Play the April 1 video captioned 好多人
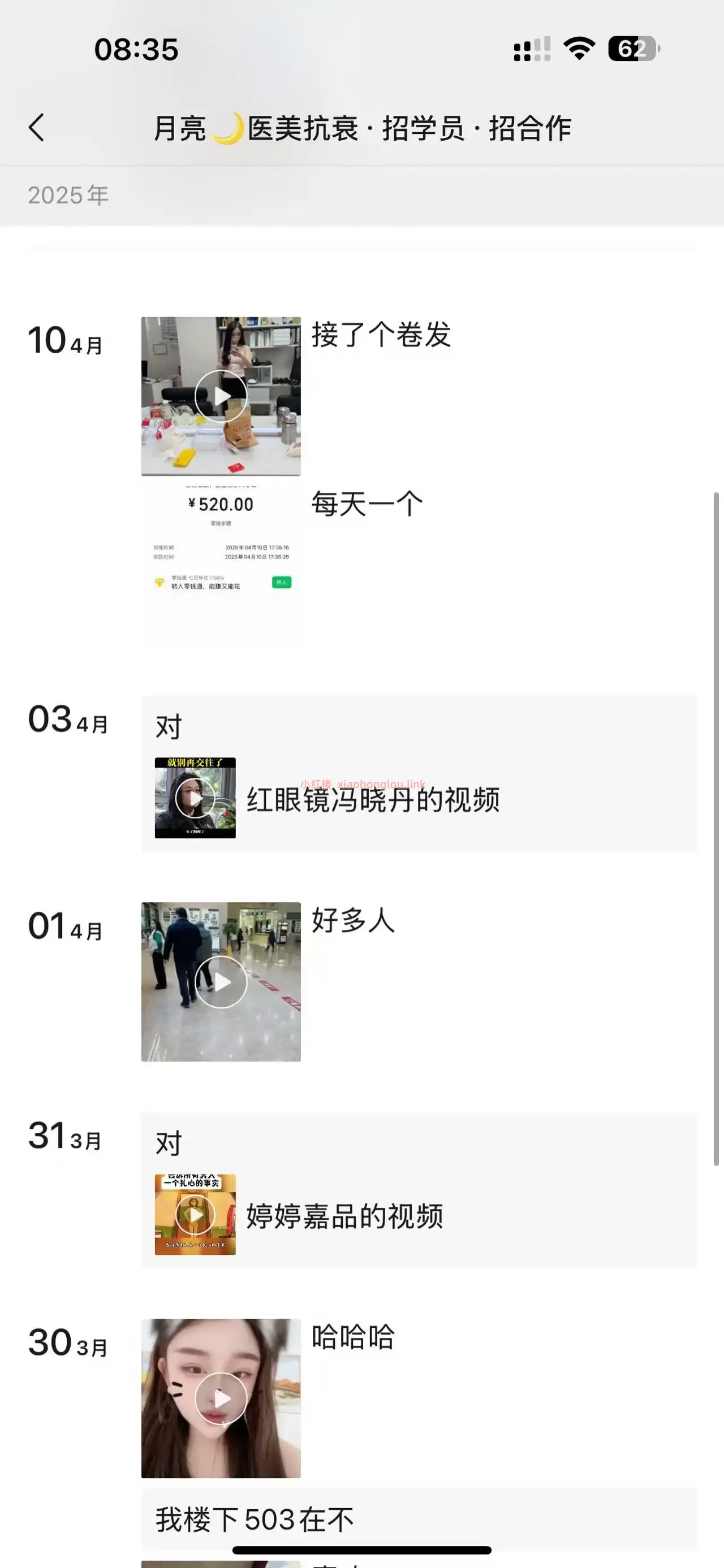The width and height of the screenshot is (724, 1568). coord(221,982)
